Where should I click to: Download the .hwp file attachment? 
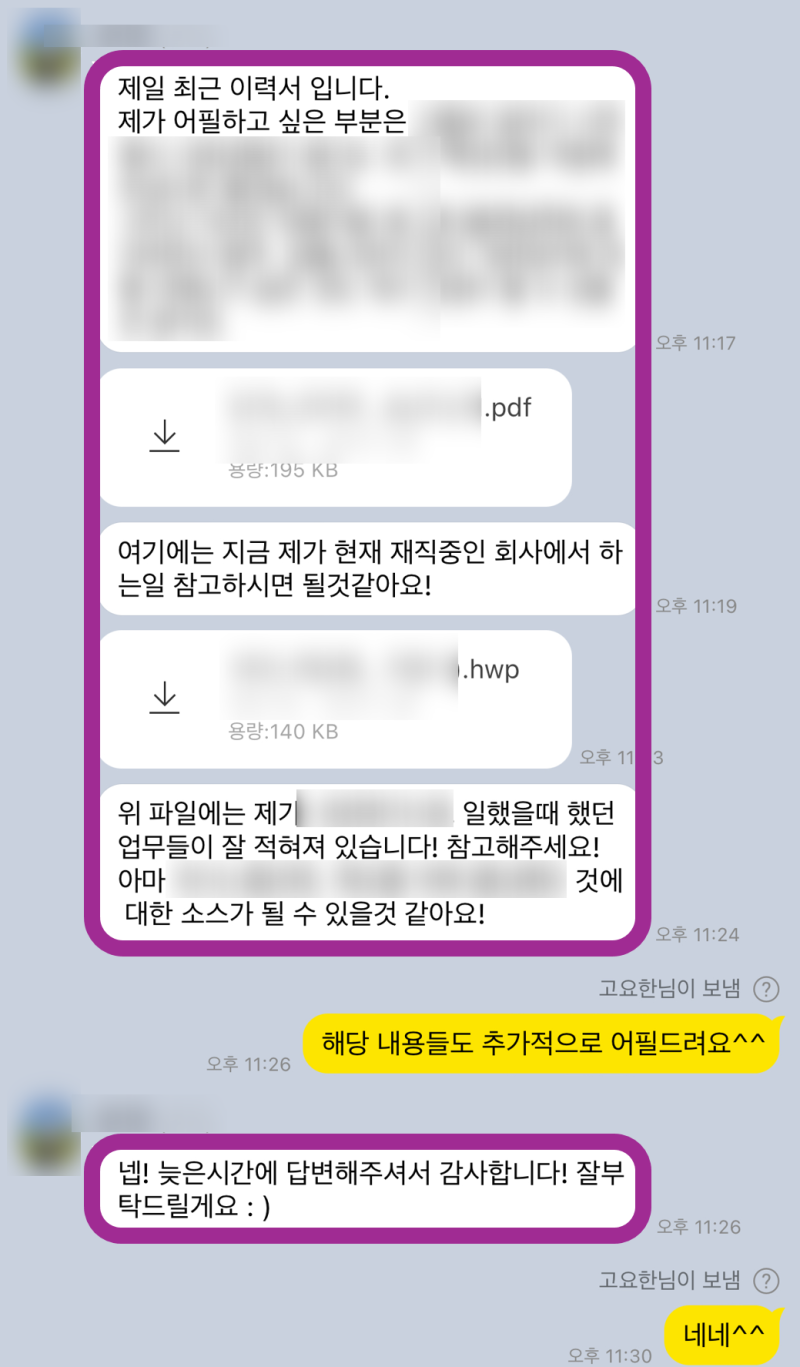164,698
